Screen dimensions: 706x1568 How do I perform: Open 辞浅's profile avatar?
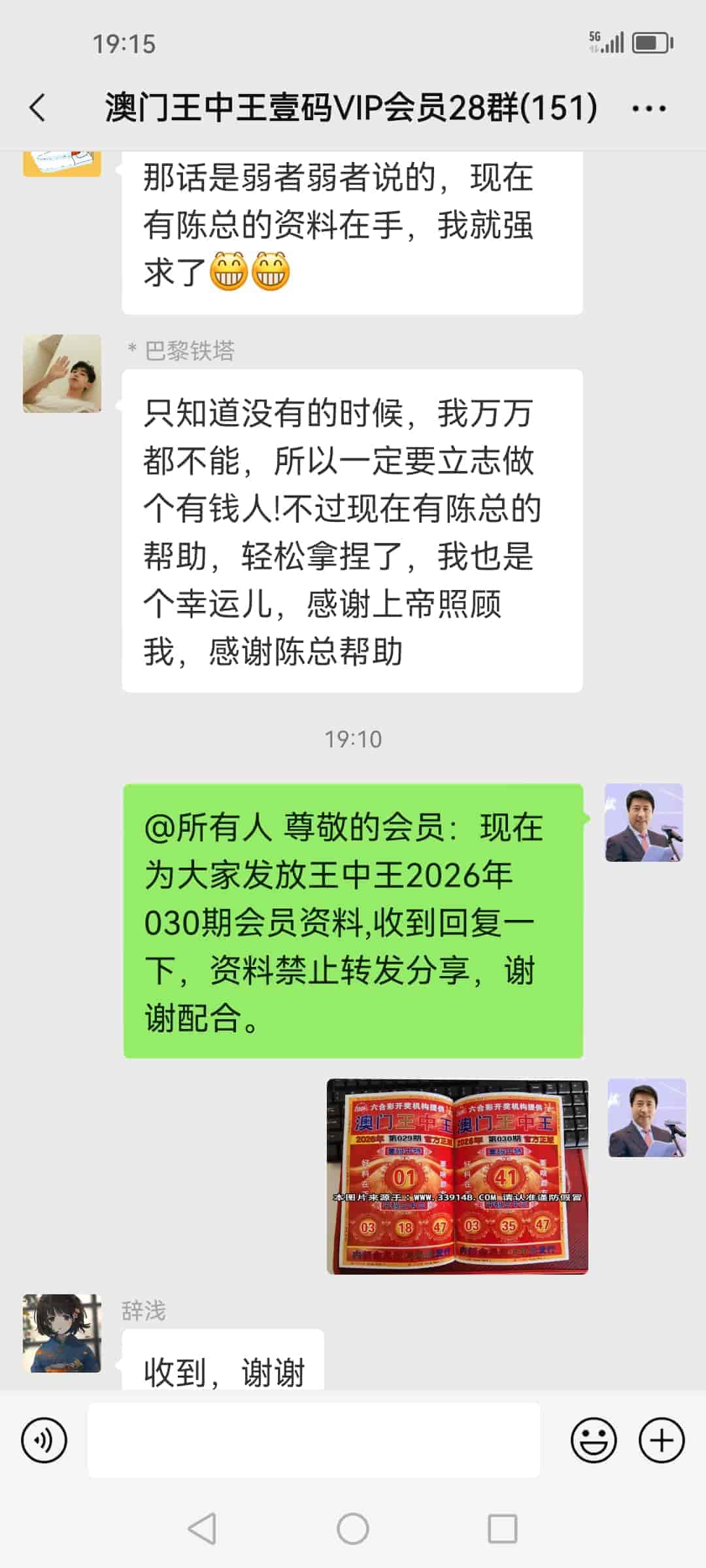[62, 1333]
